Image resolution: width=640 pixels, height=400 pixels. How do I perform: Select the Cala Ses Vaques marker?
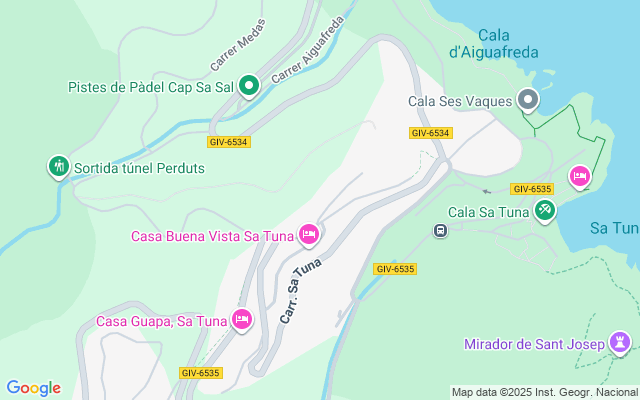529,99
